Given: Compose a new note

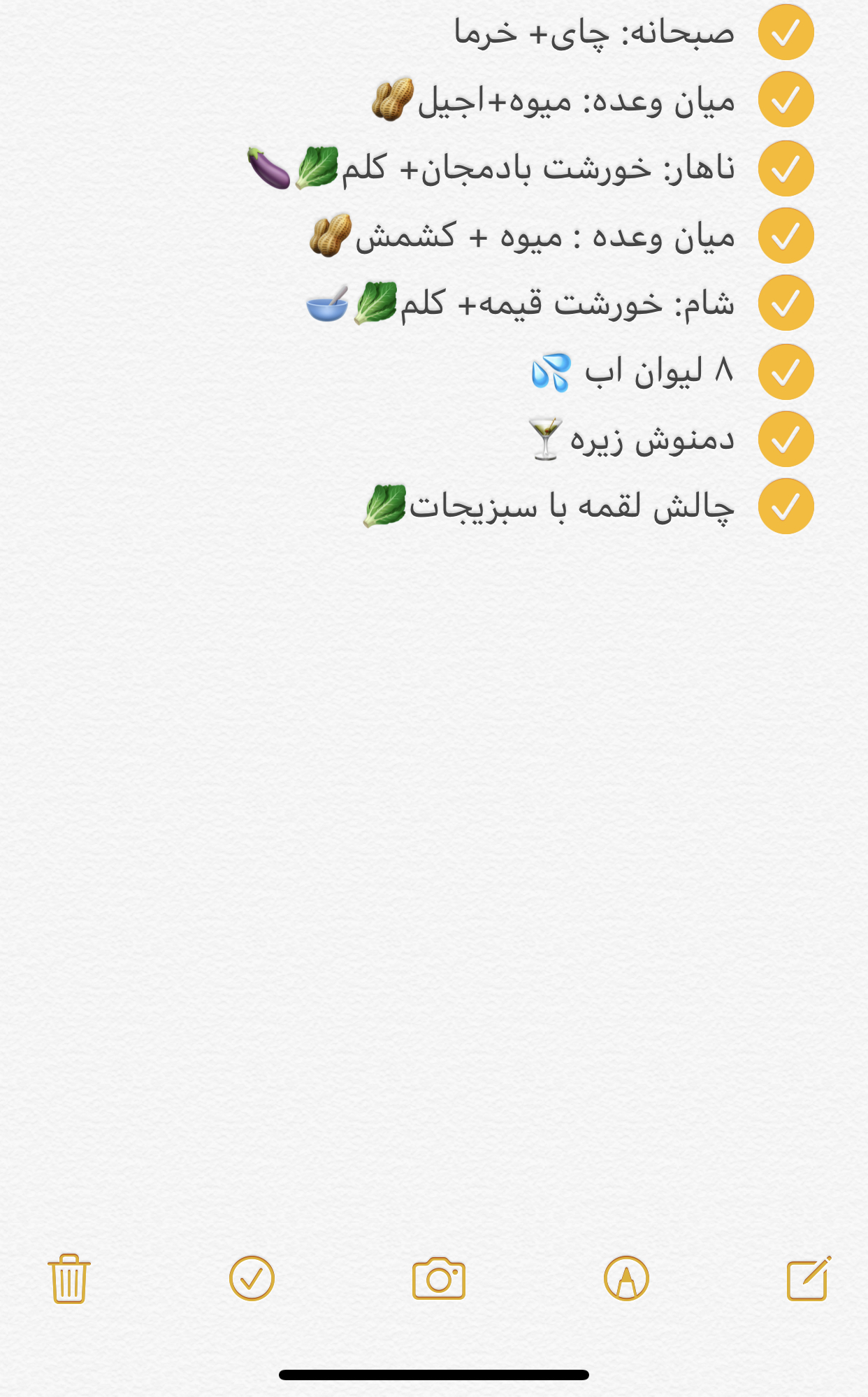Looking at the screenshot, I should (809, 1278).
